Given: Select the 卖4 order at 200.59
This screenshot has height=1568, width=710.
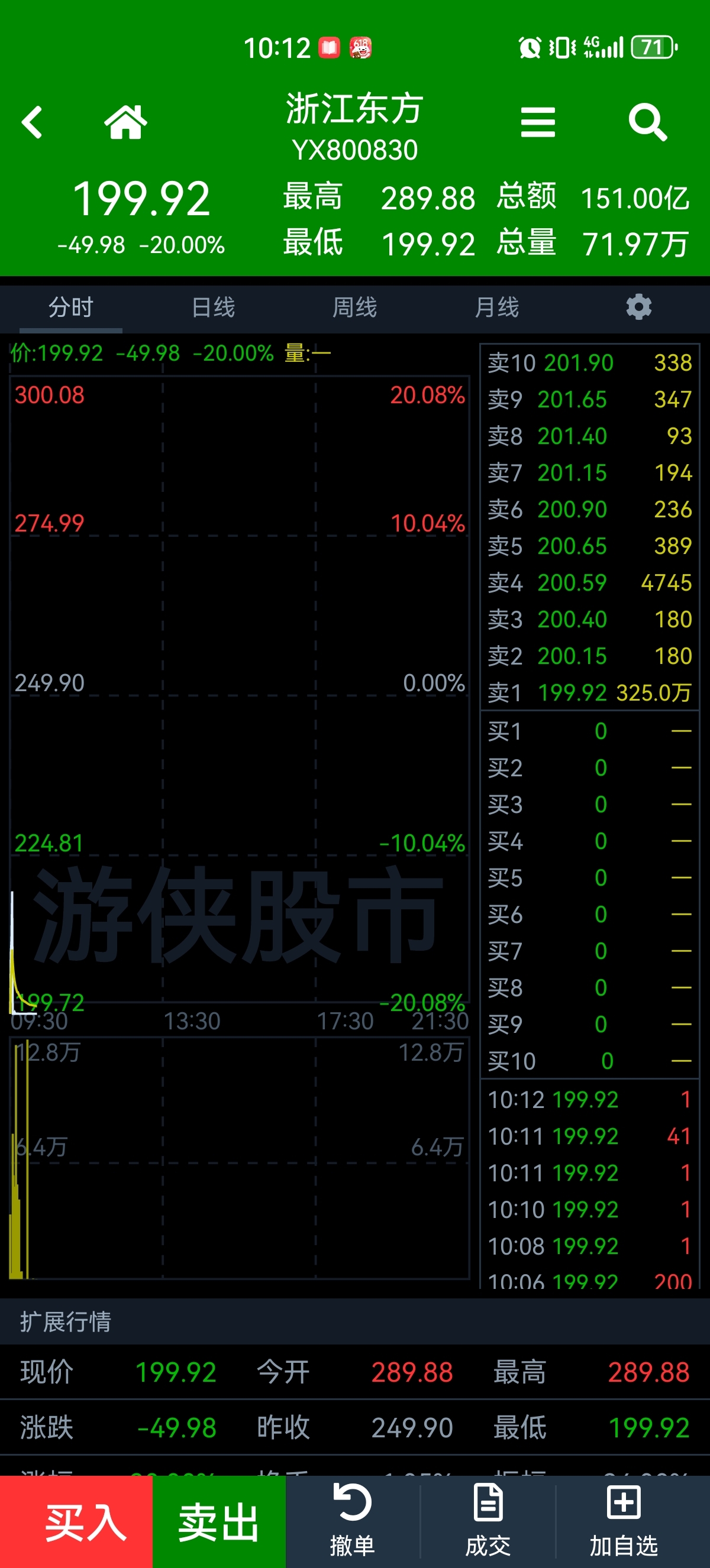Looking at the screenshot, I should click(589, 582).
